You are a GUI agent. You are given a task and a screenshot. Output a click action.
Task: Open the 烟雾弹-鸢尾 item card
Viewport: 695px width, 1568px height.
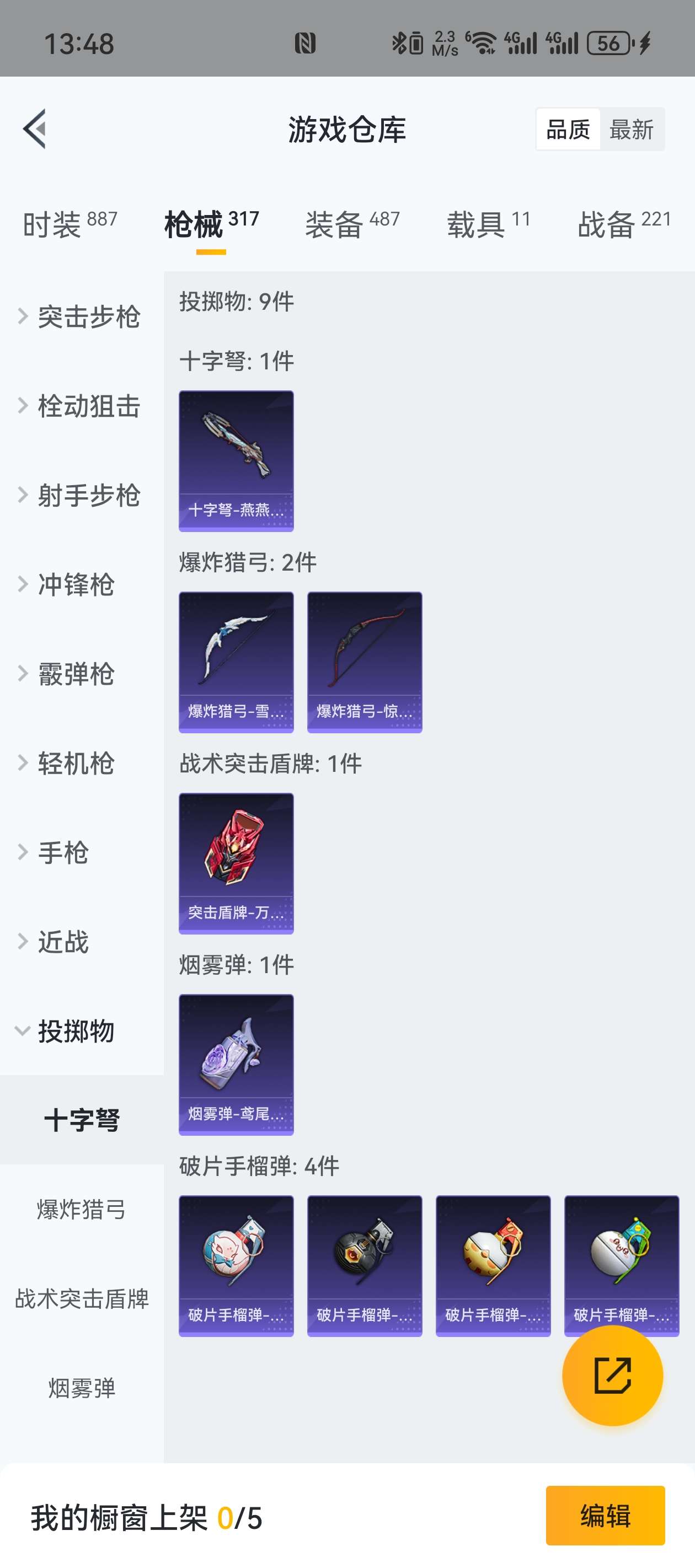tap(236, 1065)
